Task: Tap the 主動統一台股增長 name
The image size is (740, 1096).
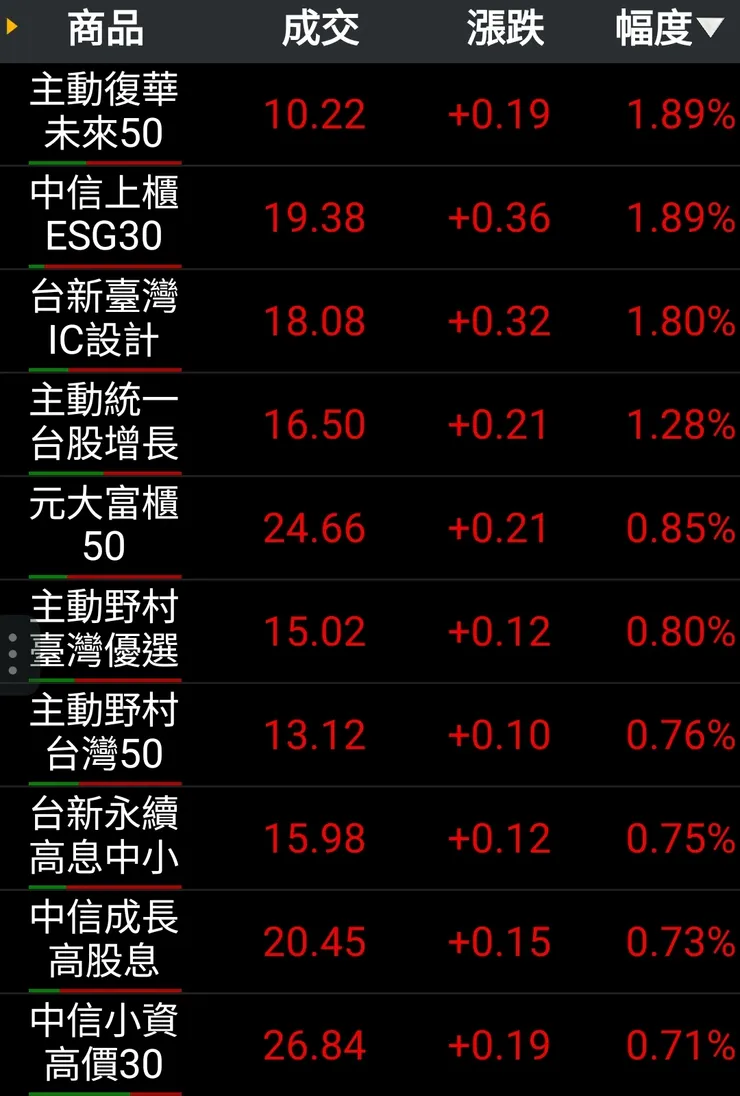Action: coord(106,424)
